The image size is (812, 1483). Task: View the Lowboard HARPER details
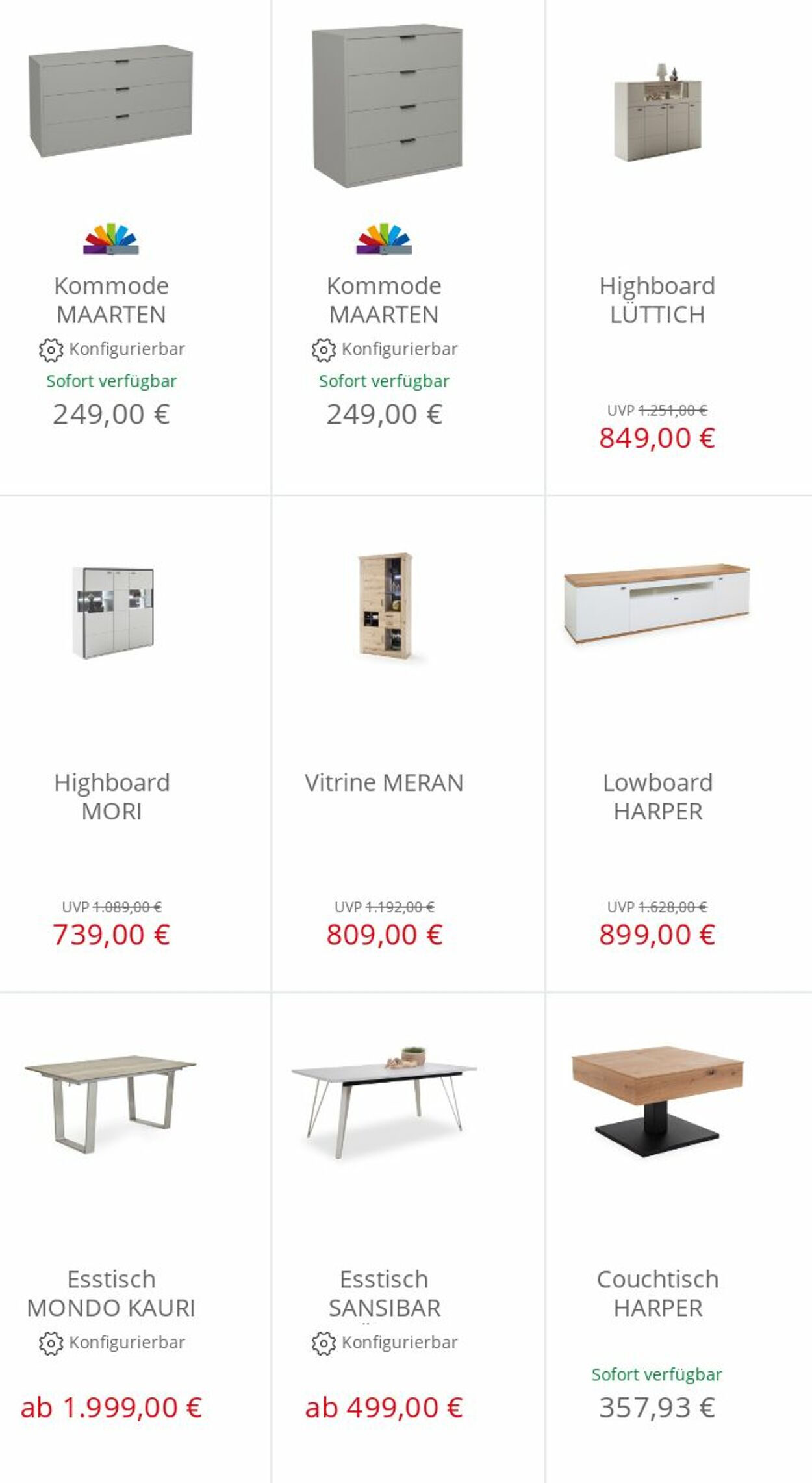[x=657, y=796]
